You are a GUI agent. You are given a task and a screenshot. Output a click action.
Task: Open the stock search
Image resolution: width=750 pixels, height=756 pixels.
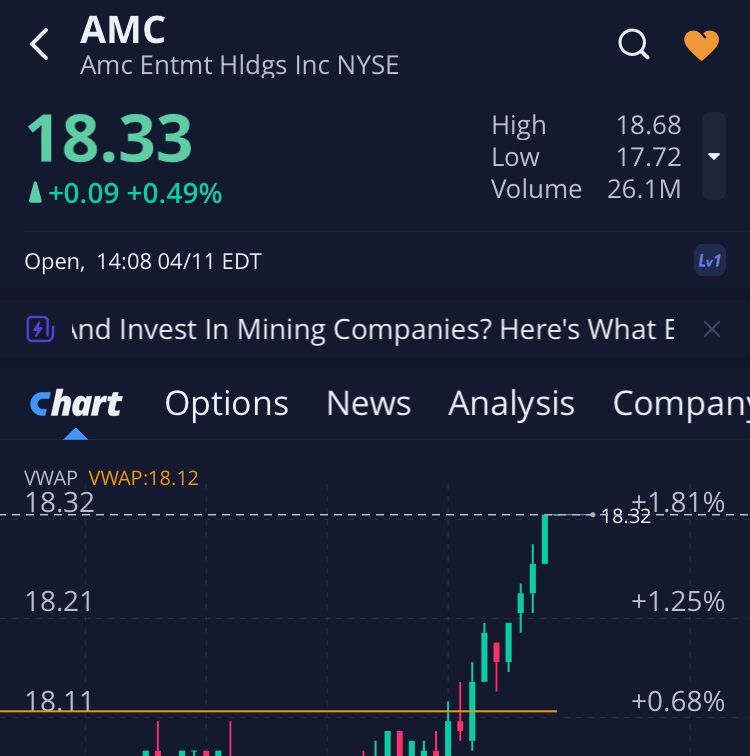(634, 45)
